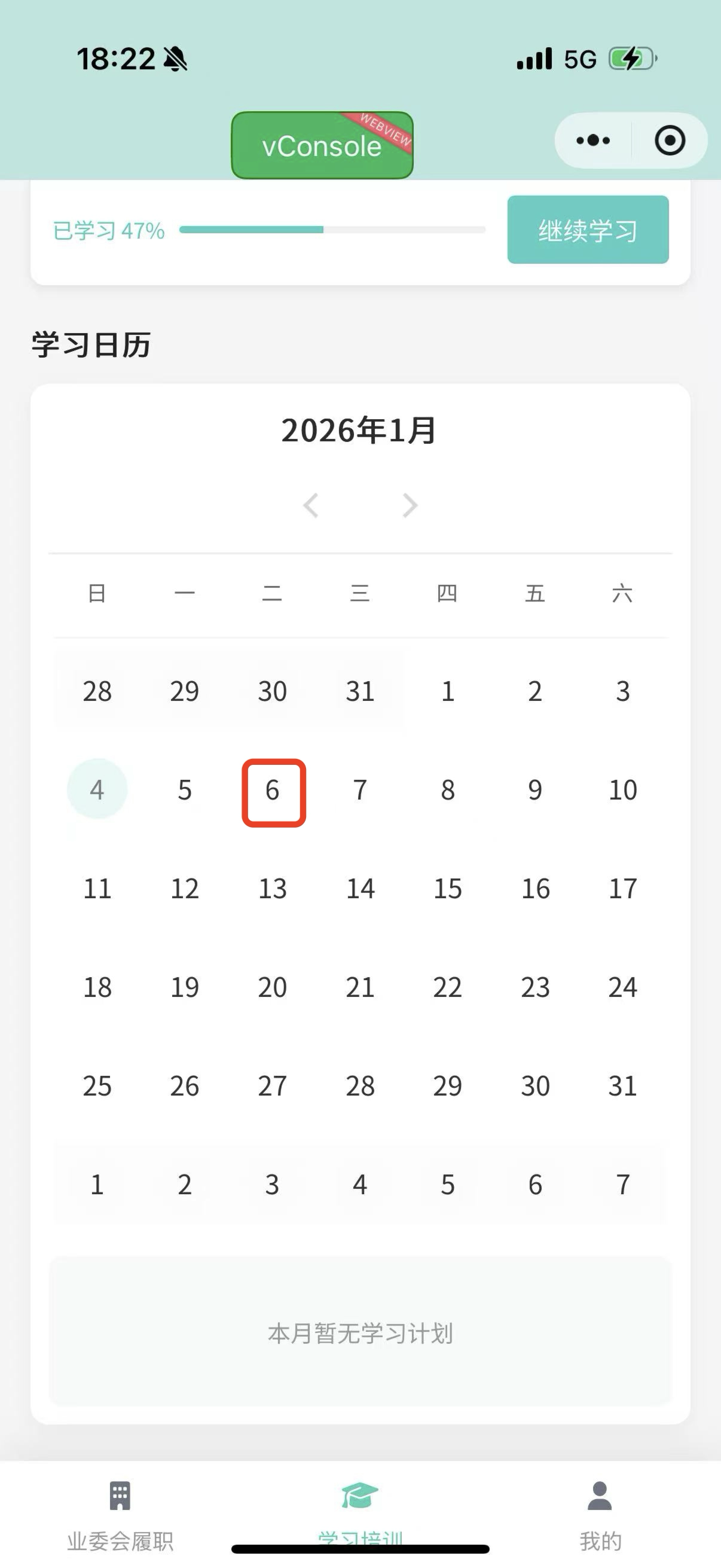Select January 18 on the calendar
Image resolution: width=721 pixels, height=1568 pixels.
(97, 987)
